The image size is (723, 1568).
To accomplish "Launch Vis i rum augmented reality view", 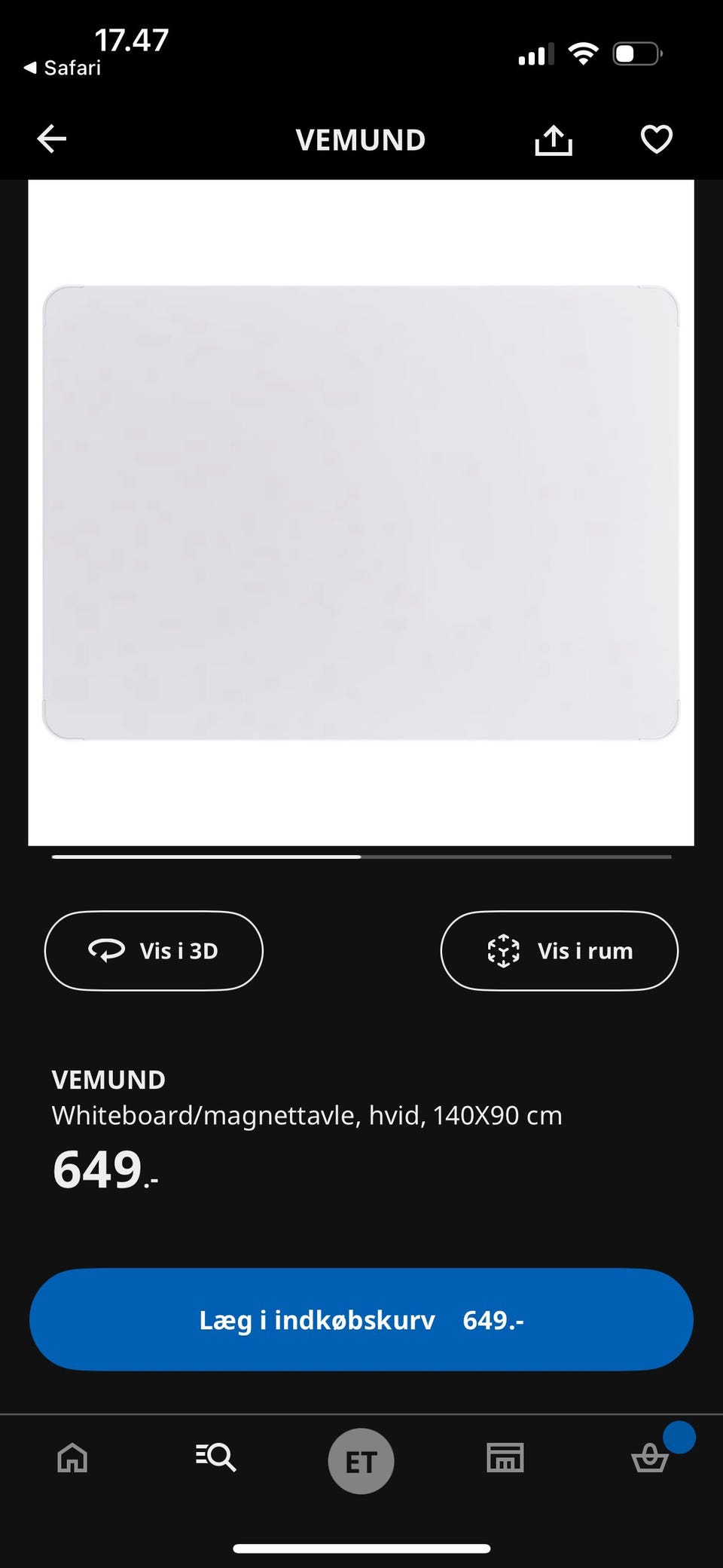I will (559, 950).
